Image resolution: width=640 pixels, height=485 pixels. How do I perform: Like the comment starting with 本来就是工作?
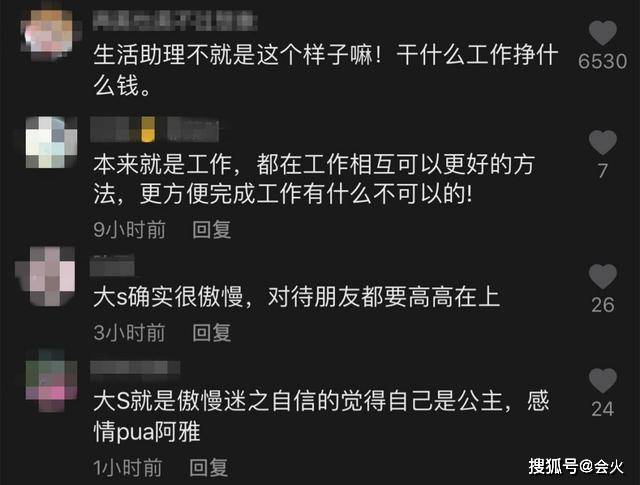pos(603,143)
